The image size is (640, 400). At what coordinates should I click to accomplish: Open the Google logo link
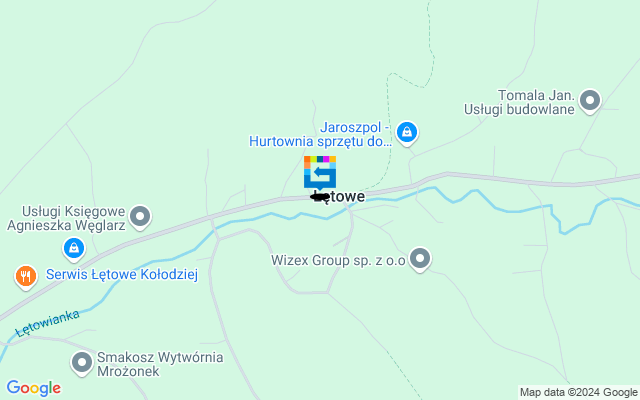[33, 388]
